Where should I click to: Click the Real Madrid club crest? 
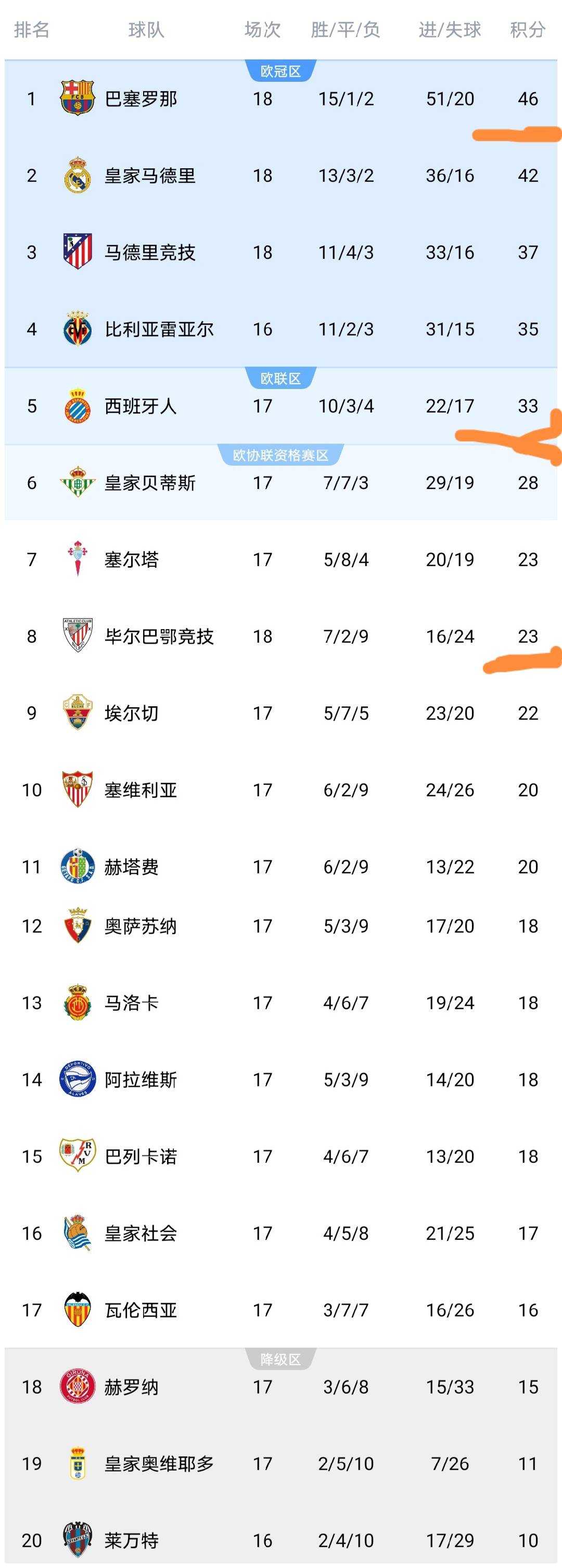76,177
